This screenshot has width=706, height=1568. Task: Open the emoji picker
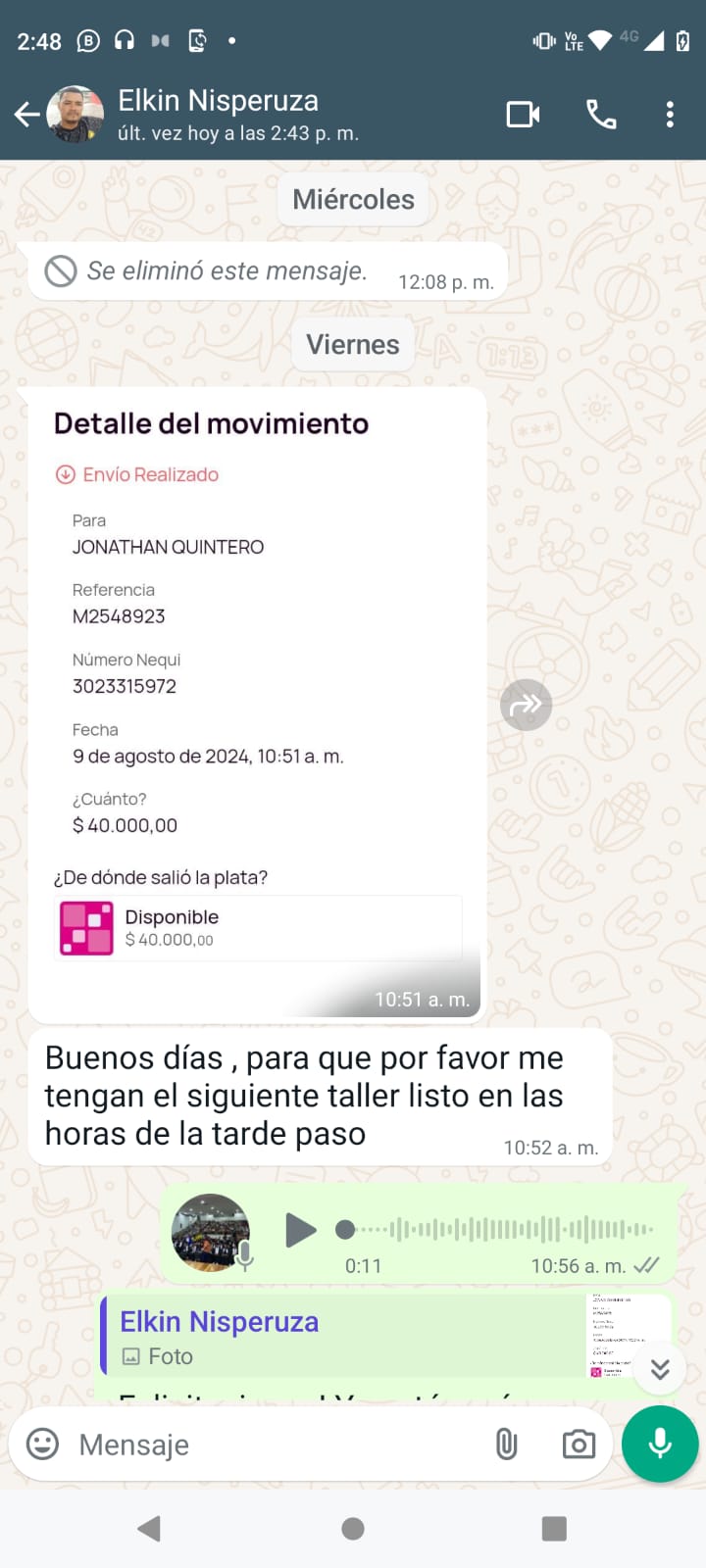(42, 1445)
